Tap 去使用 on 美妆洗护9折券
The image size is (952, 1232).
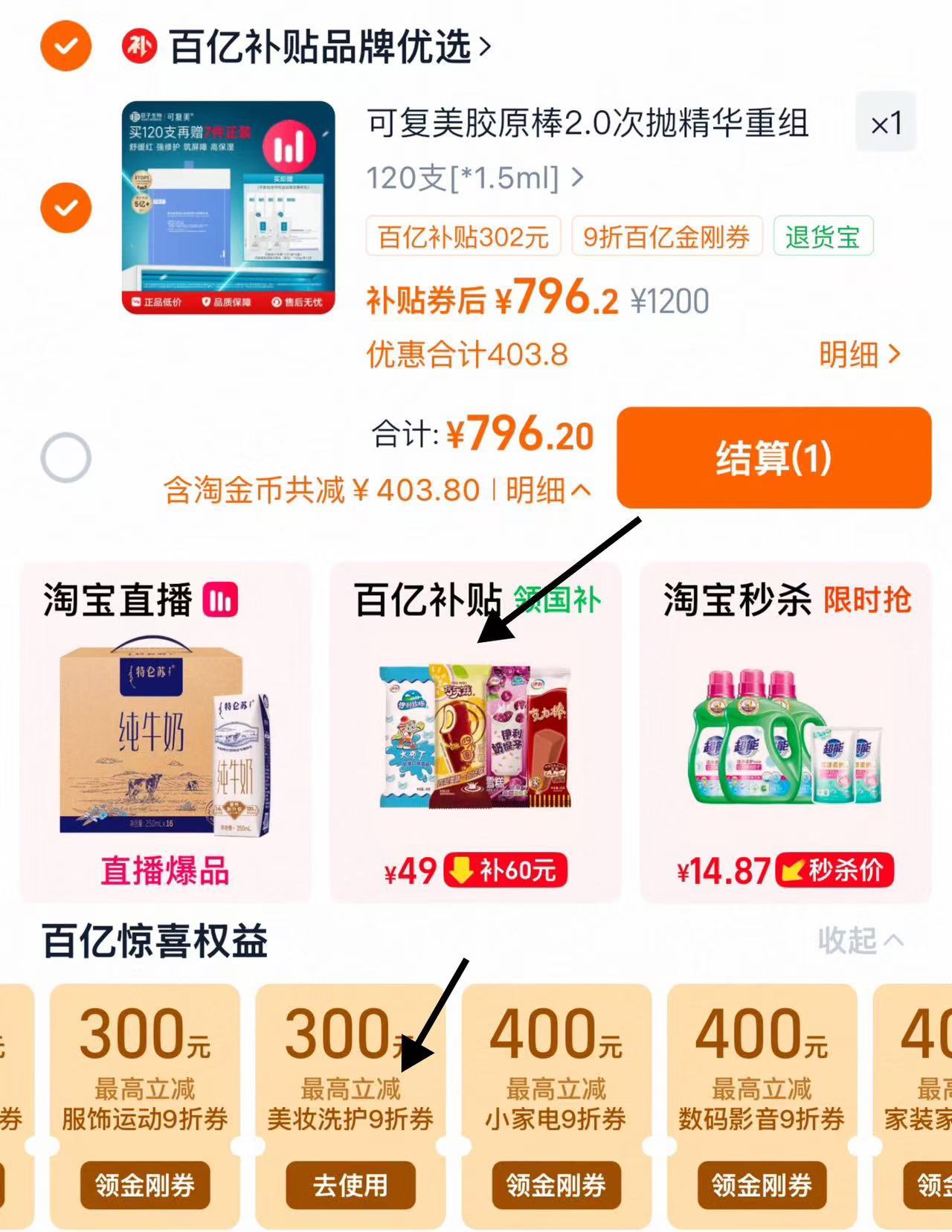[x=350, y=1184]
